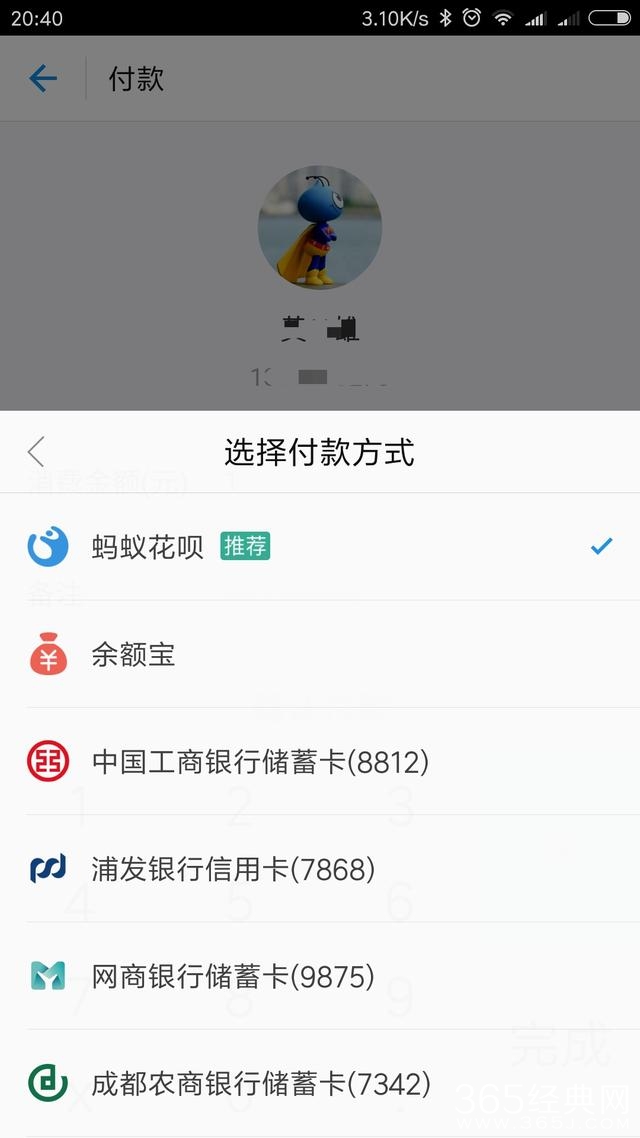Pay with 中国工商银行储蓄卡(8812)
640x1138 pixels.
pyautogui.click(x=260, y=762)
